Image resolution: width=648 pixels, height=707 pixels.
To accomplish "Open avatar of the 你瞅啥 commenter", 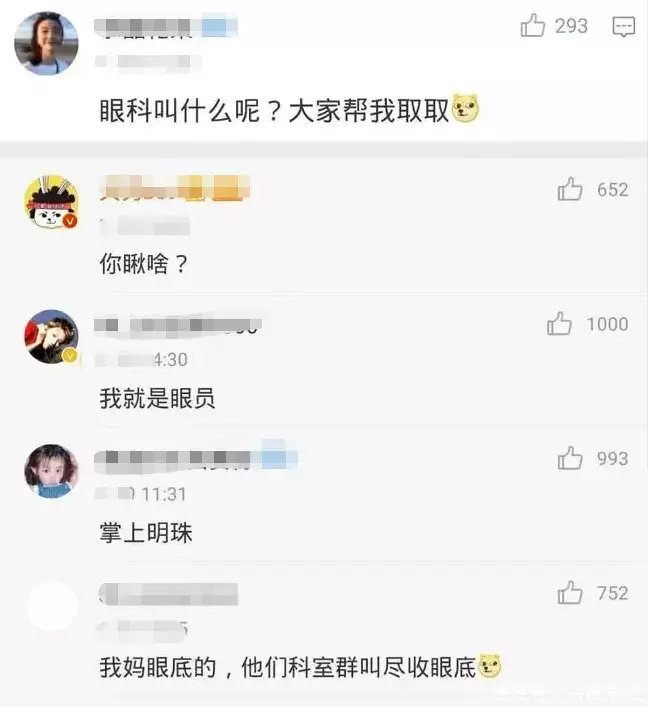I will [x=52, y=203].
